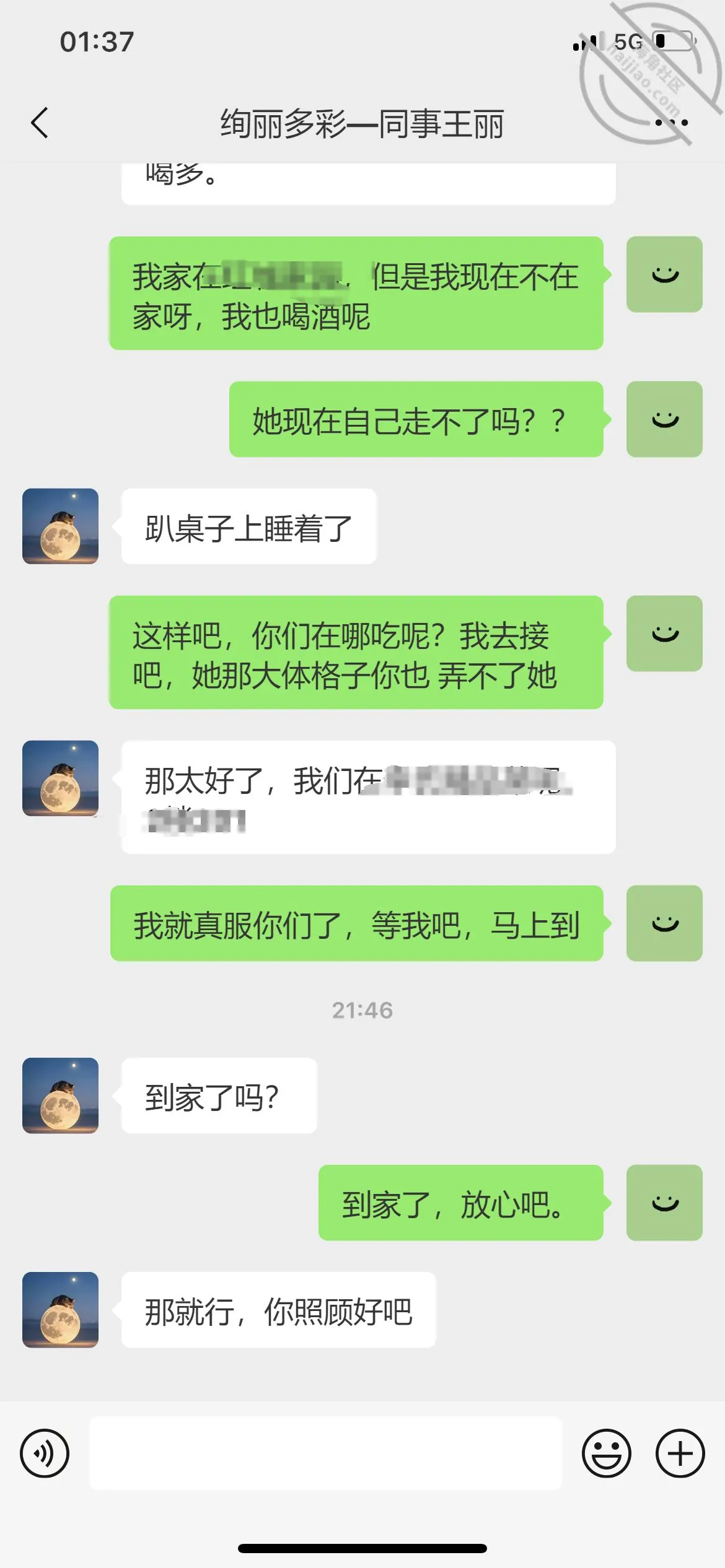Open contact avatar beside 趴桌子上睡着了
The image size is (725, 1568).
coord(60,526)
